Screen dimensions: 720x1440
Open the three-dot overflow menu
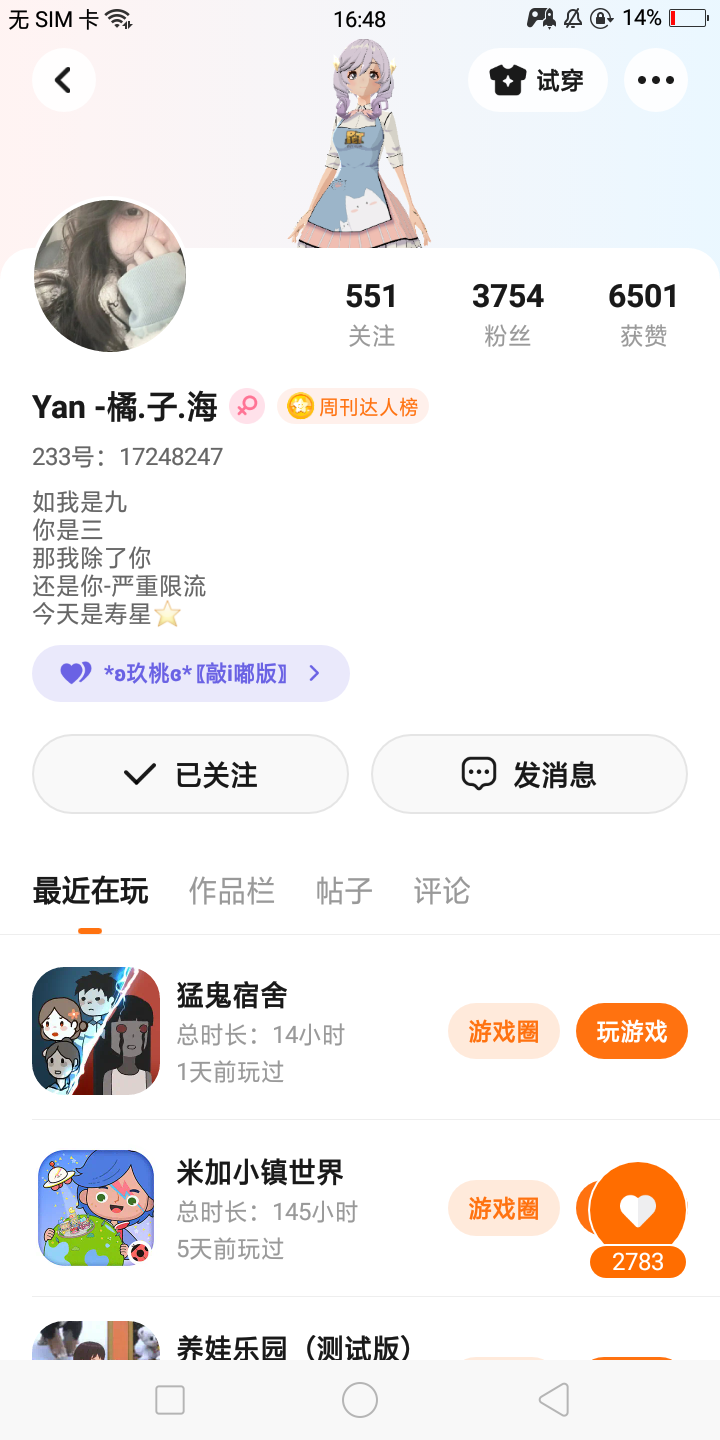click(656, 80)
